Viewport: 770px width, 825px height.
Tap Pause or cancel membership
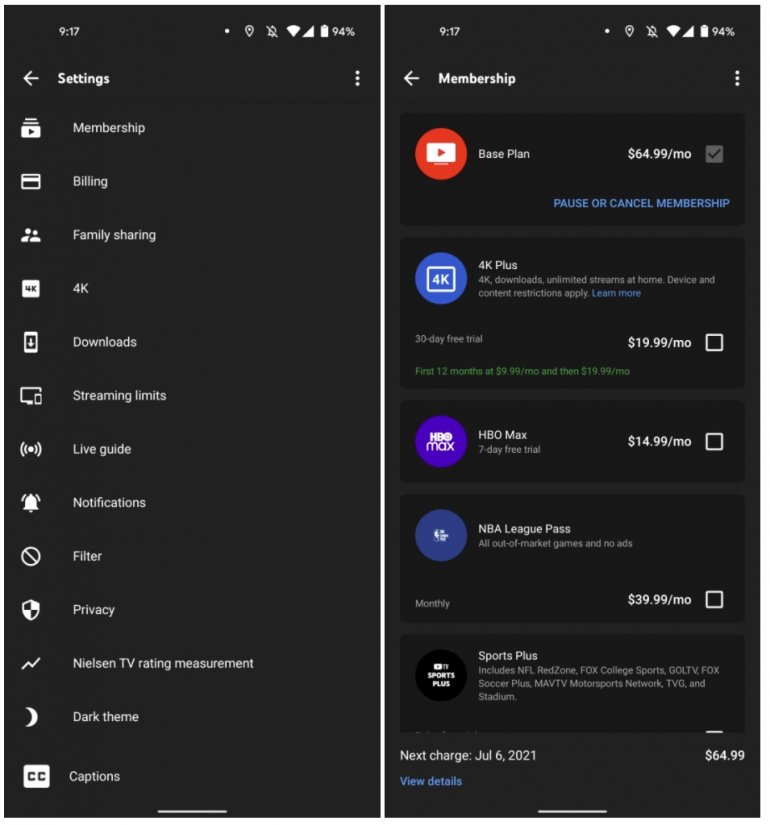[x=641, y=203]
